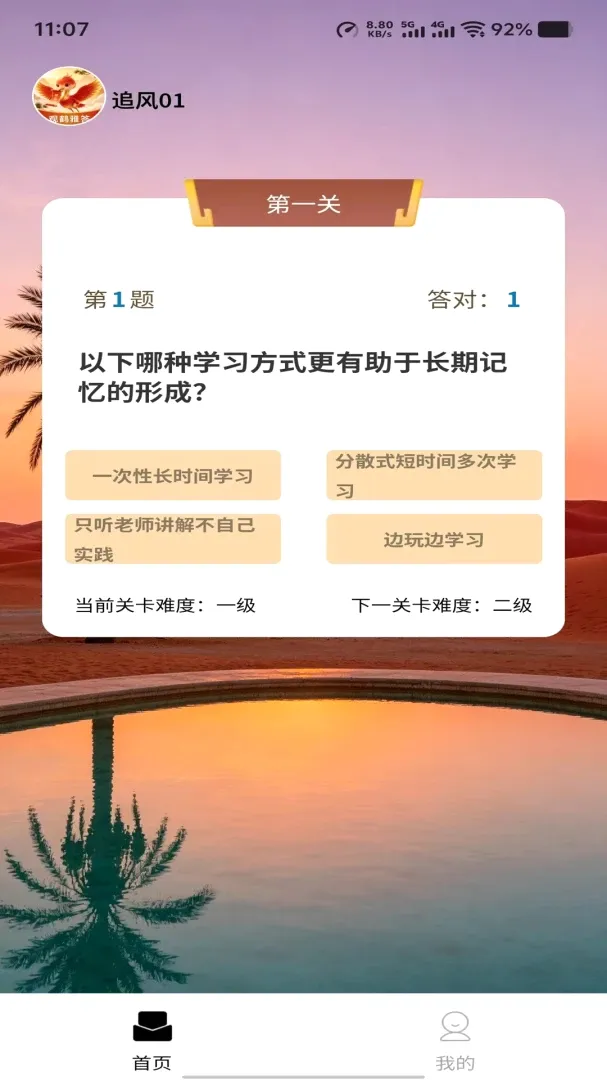The image size is (607, 1080).
Task: Select answer 一次性长时间学习
Action: pyautogui.click(x=173, y=475)
